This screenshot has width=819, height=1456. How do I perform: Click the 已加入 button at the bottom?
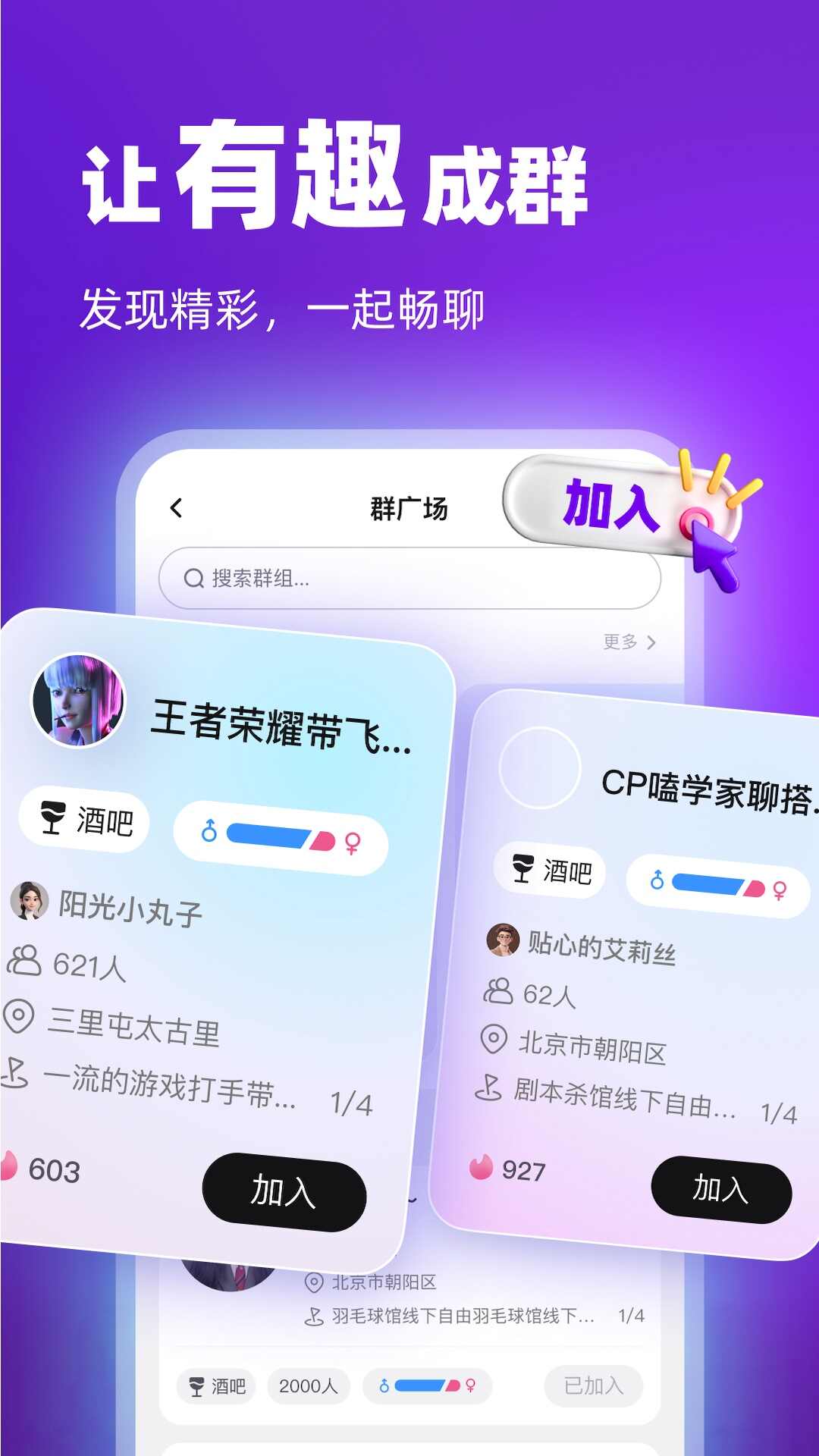click(594, 1386)
